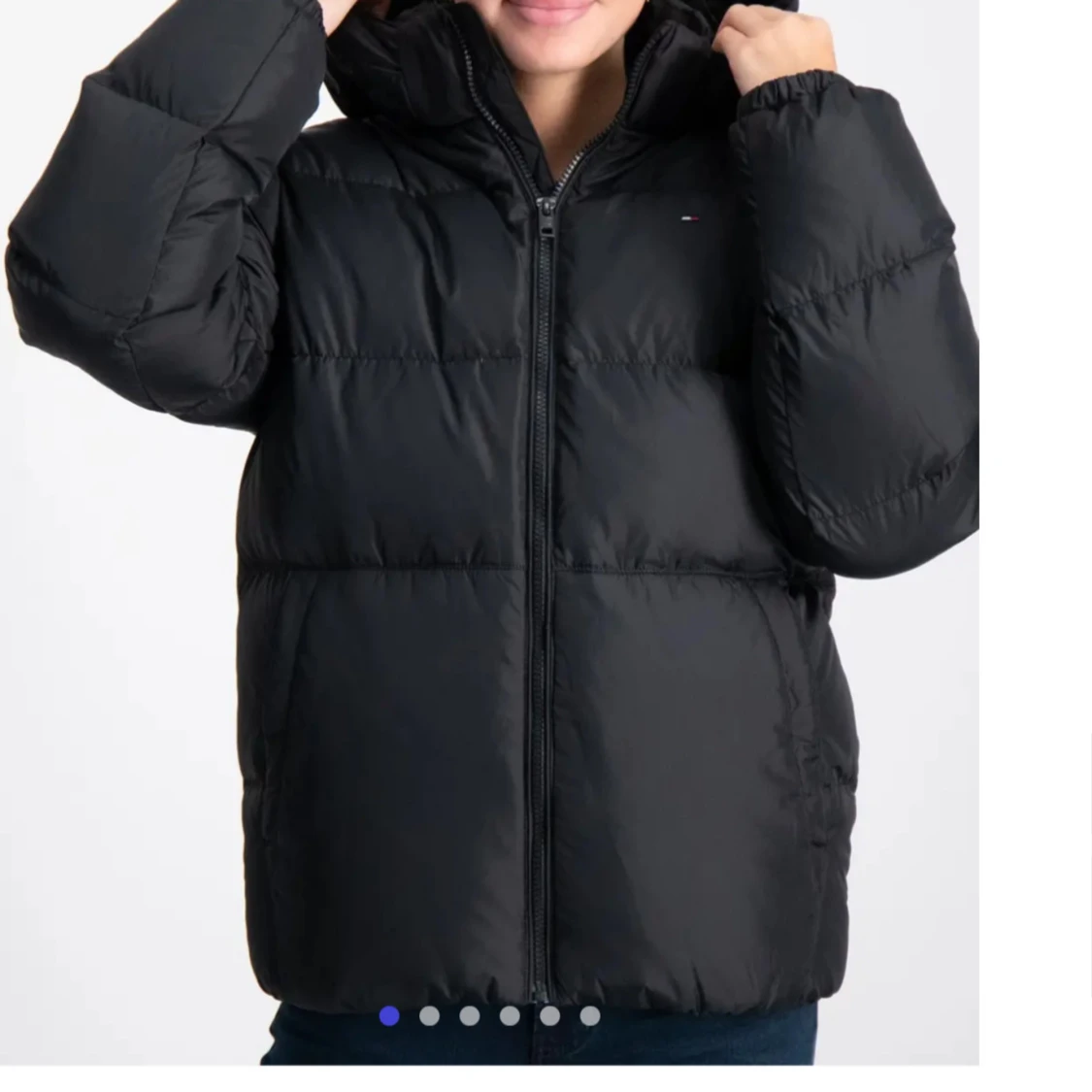Jump to the second image via page dot
The width and height of the screenshot is (1092, 1092).
pos(429,1016)
